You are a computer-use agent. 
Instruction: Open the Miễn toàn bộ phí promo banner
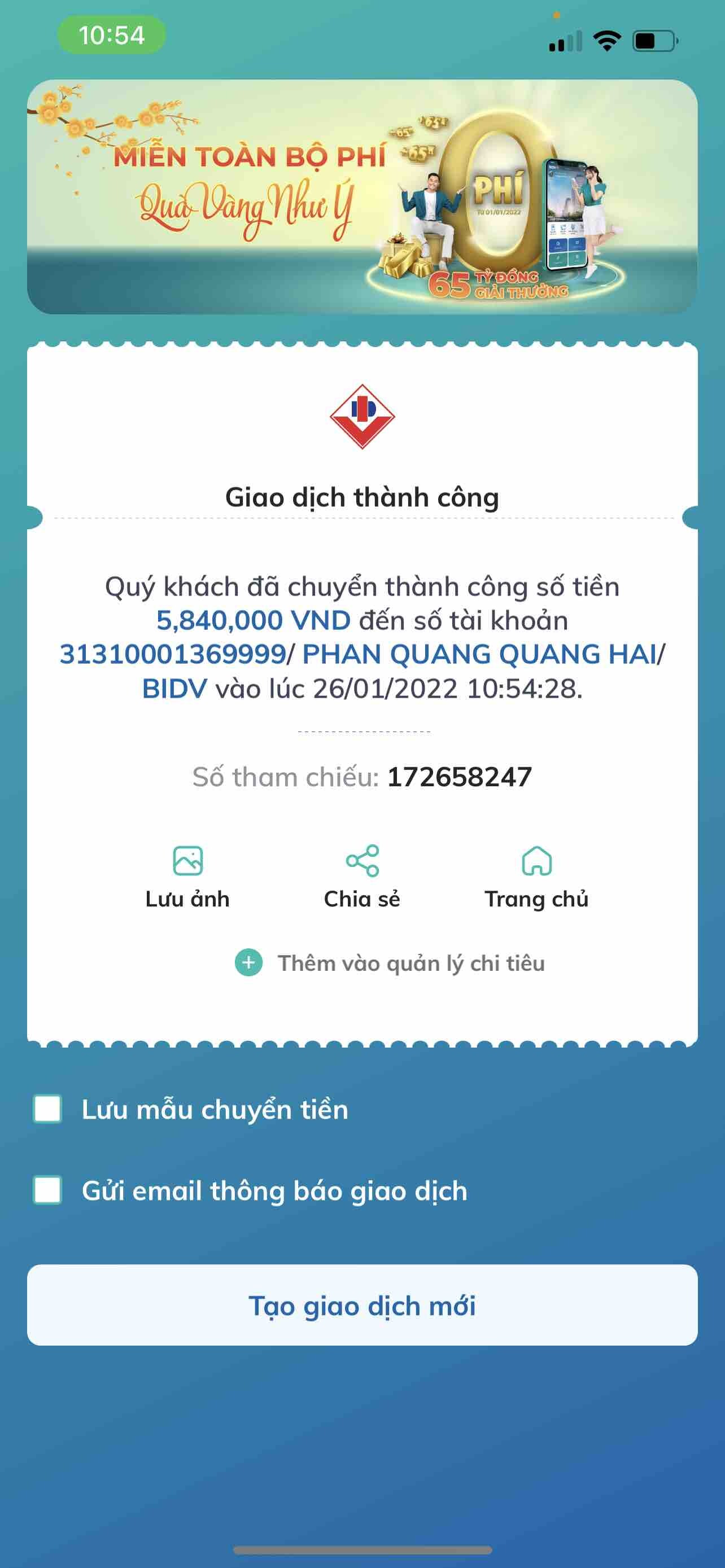click(x=362, y=196)
